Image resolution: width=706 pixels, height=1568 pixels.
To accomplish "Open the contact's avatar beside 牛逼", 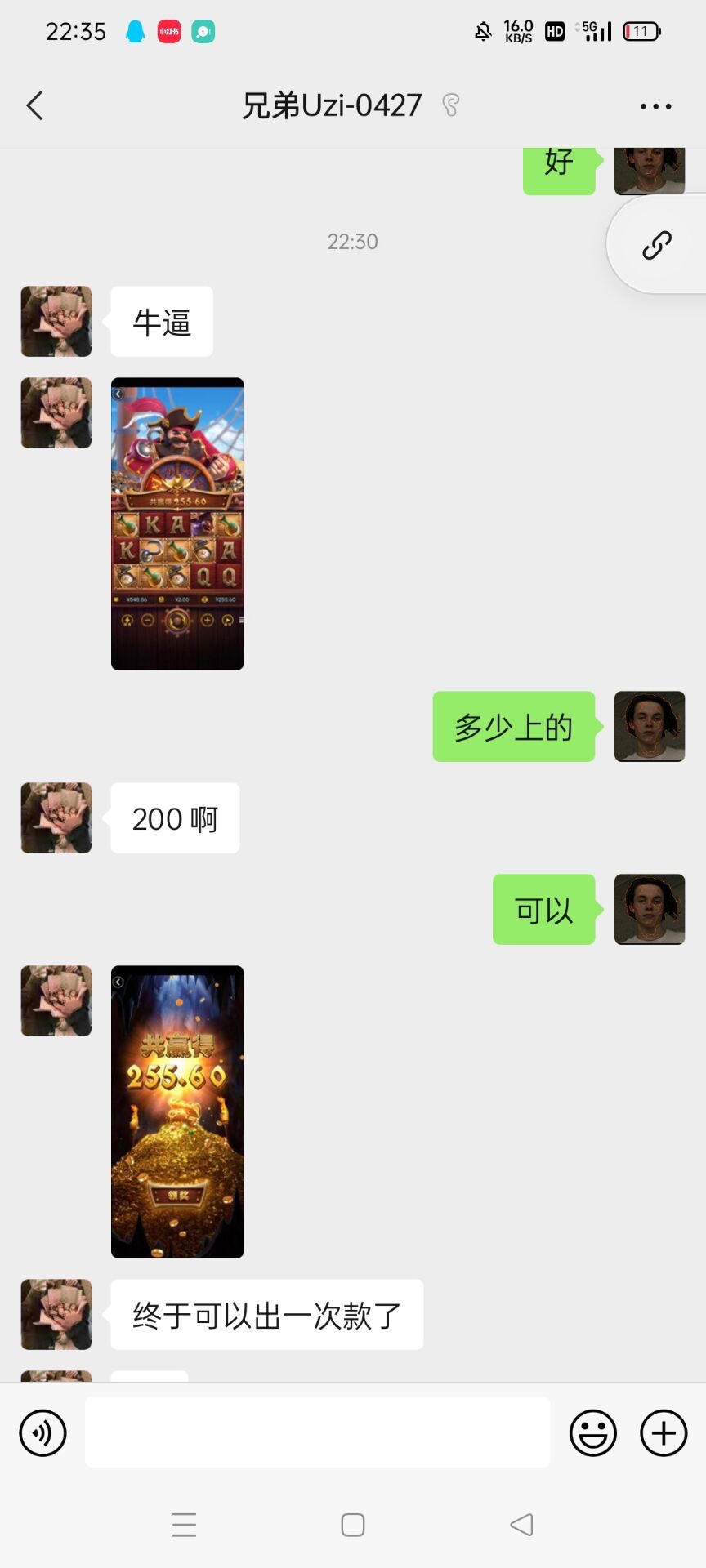I will pos(56,321).
